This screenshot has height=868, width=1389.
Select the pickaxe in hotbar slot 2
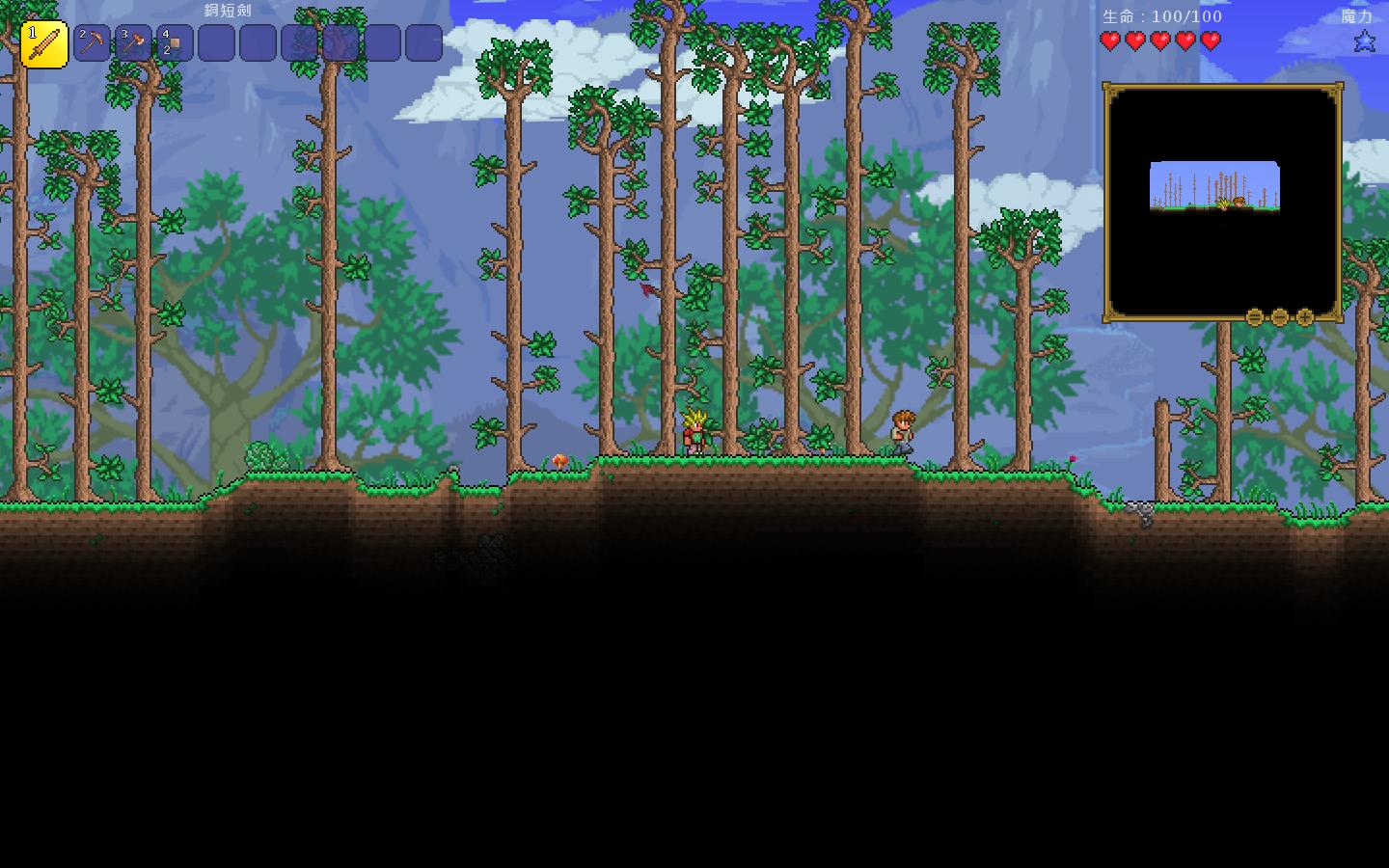pos(92,43)
